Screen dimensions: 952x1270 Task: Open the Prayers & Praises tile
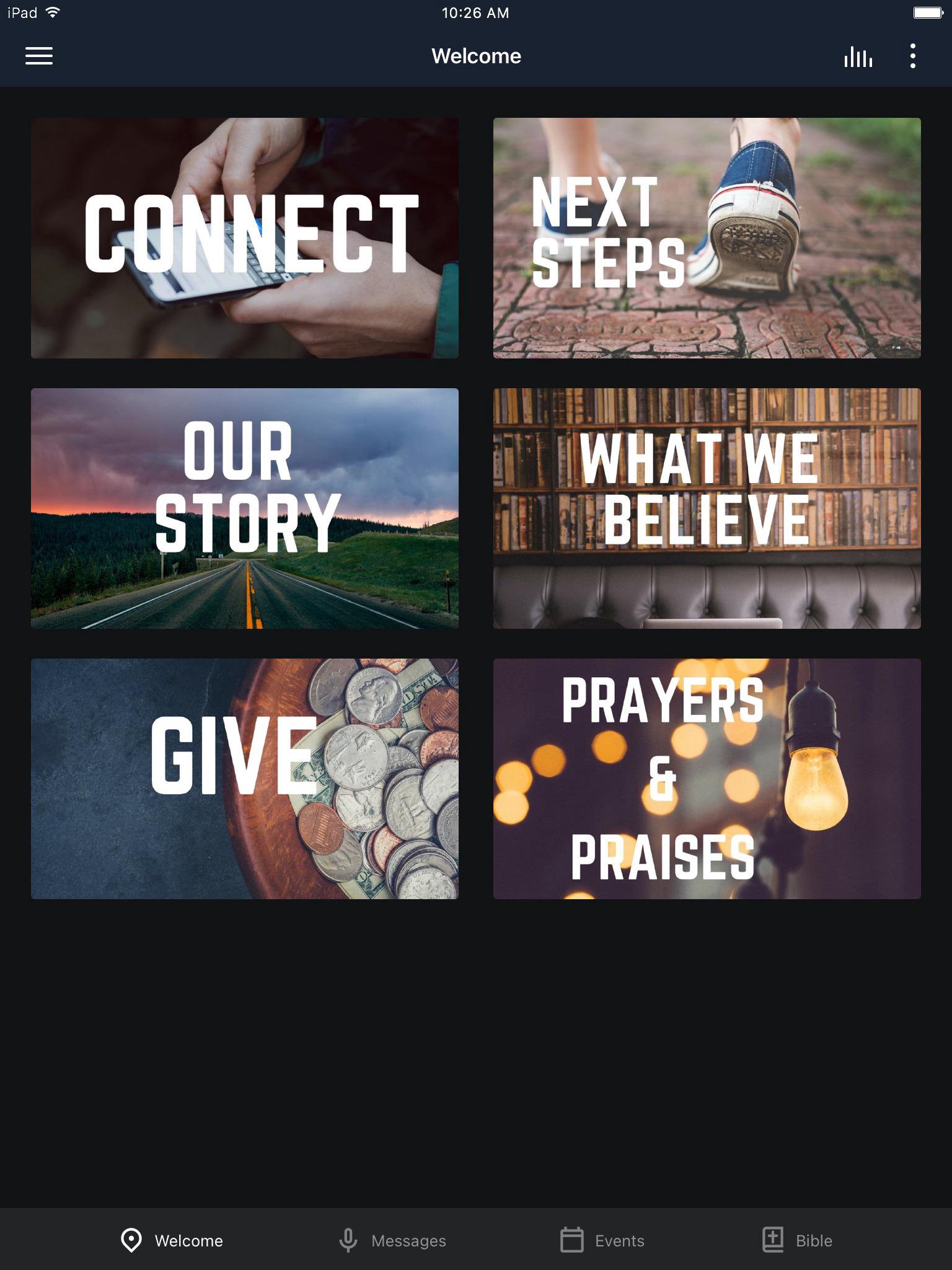707,778
